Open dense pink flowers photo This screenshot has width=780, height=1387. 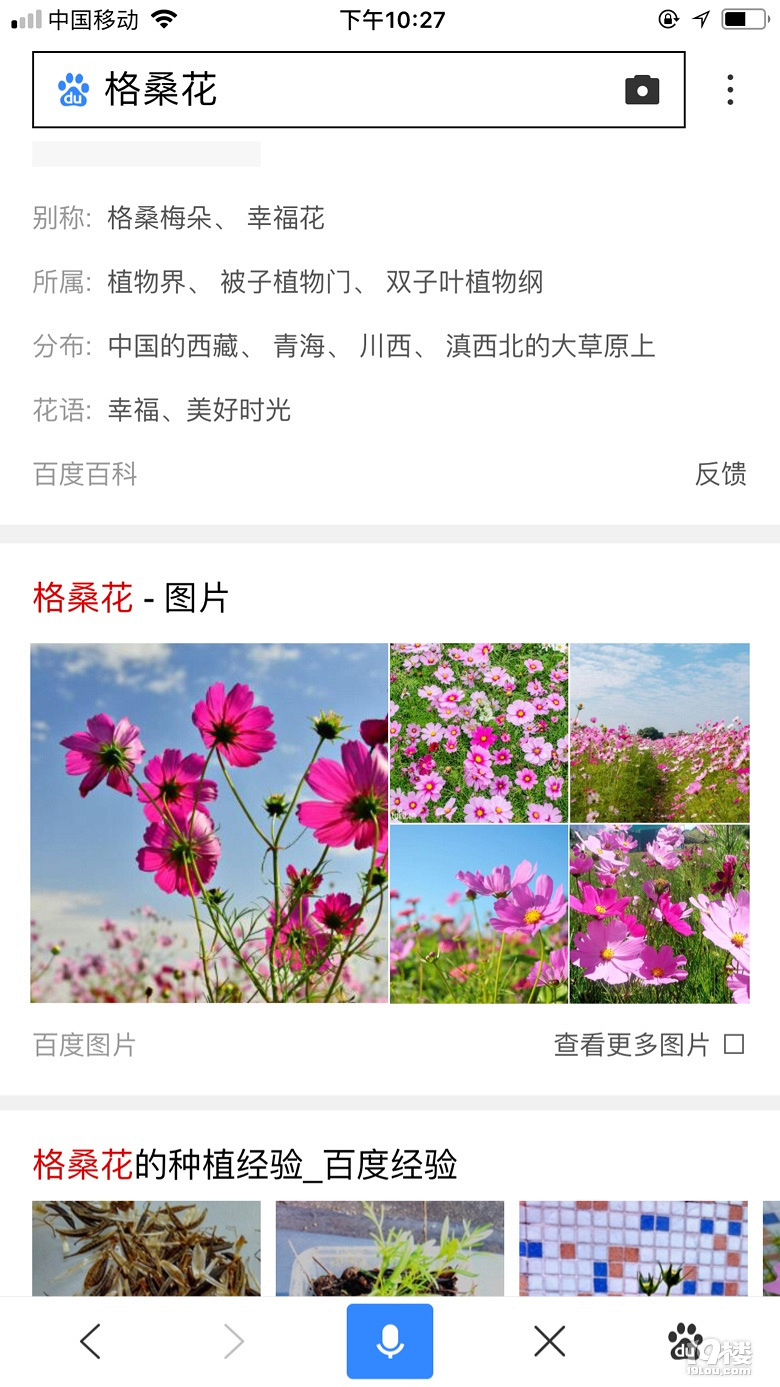click(478, 732)
